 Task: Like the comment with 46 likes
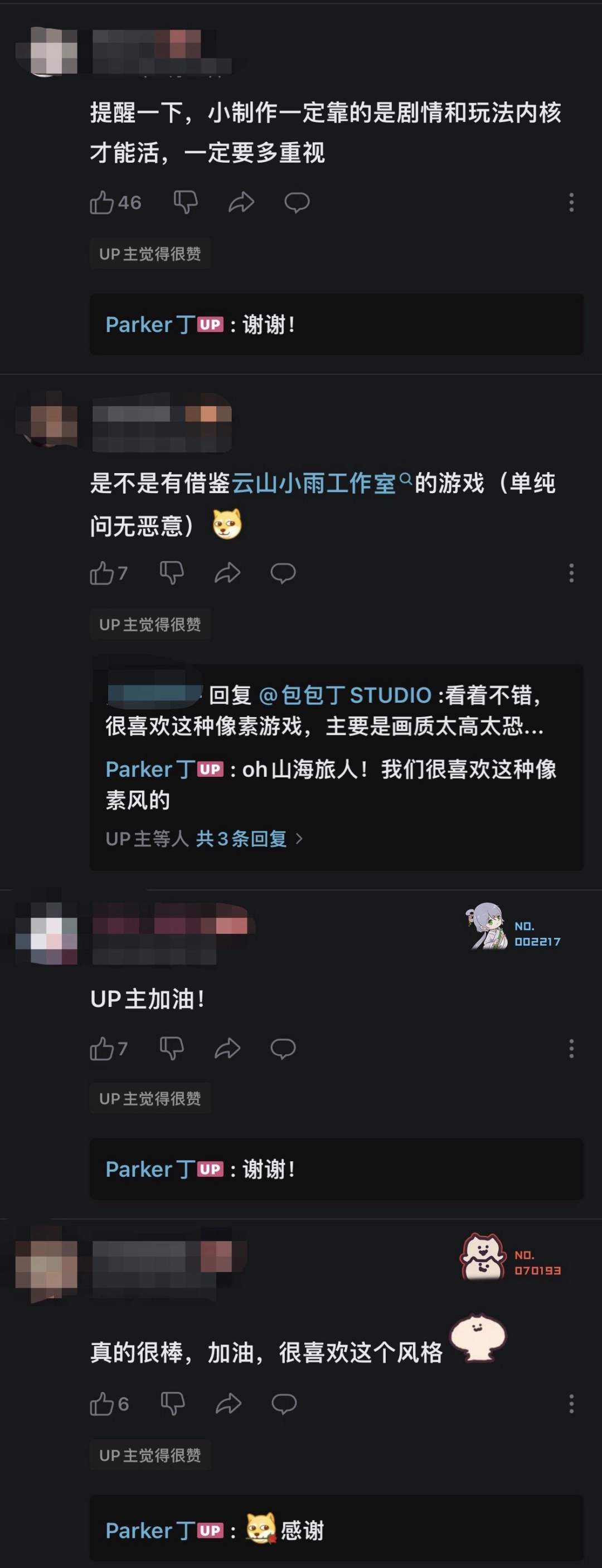click(104, 202)
